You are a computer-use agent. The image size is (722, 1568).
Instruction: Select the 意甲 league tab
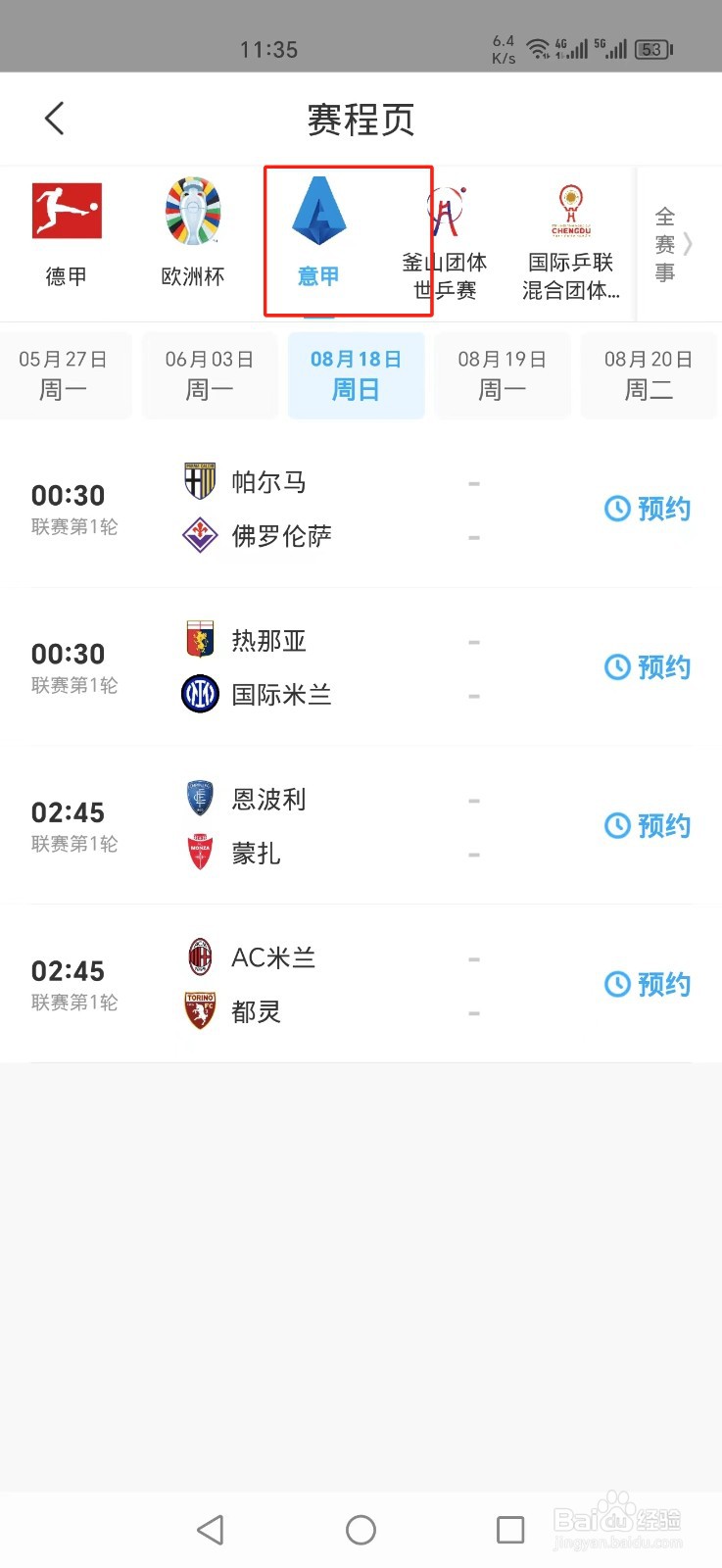click(x=318, y=235)
